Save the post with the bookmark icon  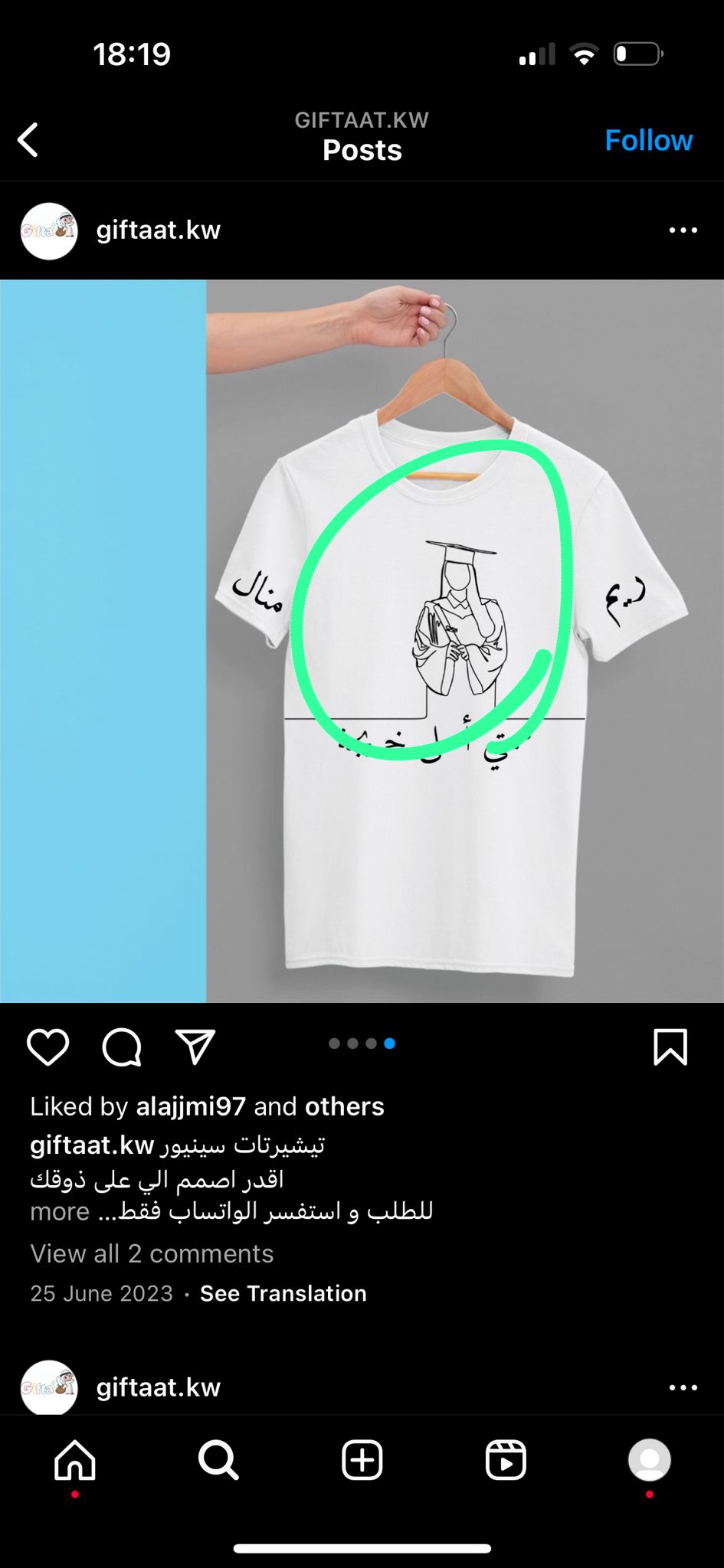pyautogui.click(x=670, y=1047)
